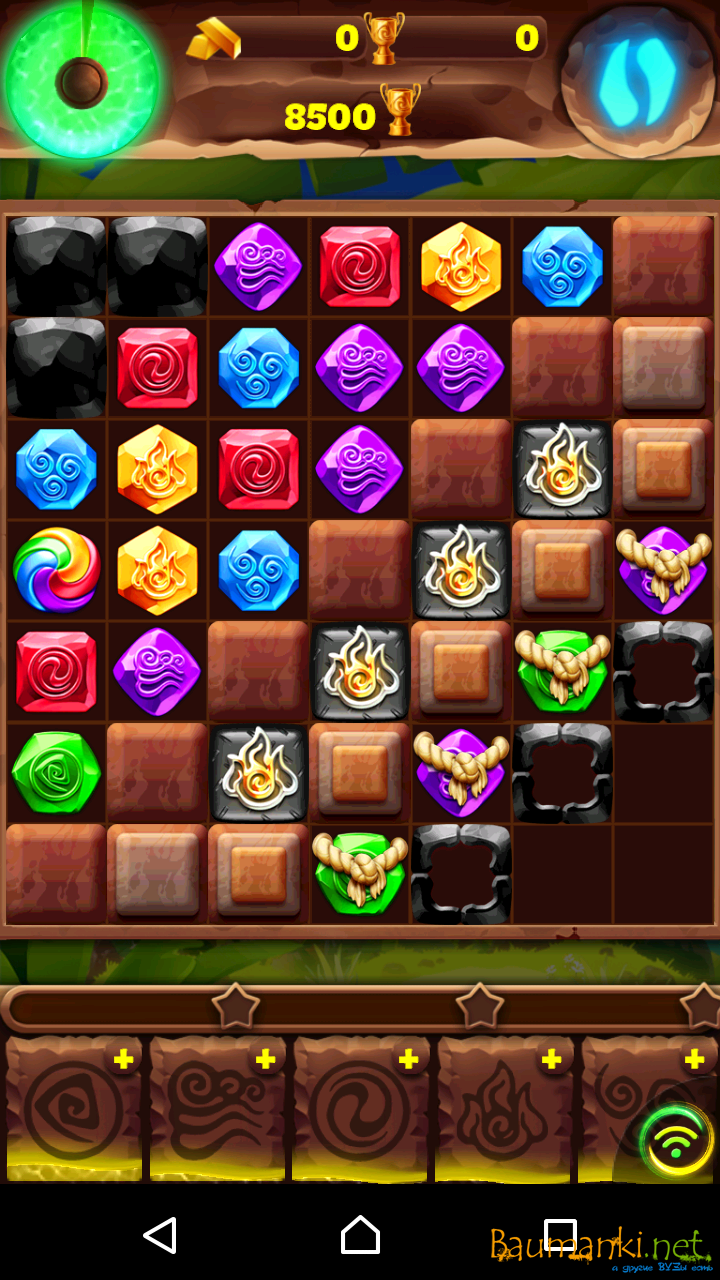Viewport: 720px width, 1280px height.
Task: Select the green hexagon gem without rope
Action: pos(56,773)
